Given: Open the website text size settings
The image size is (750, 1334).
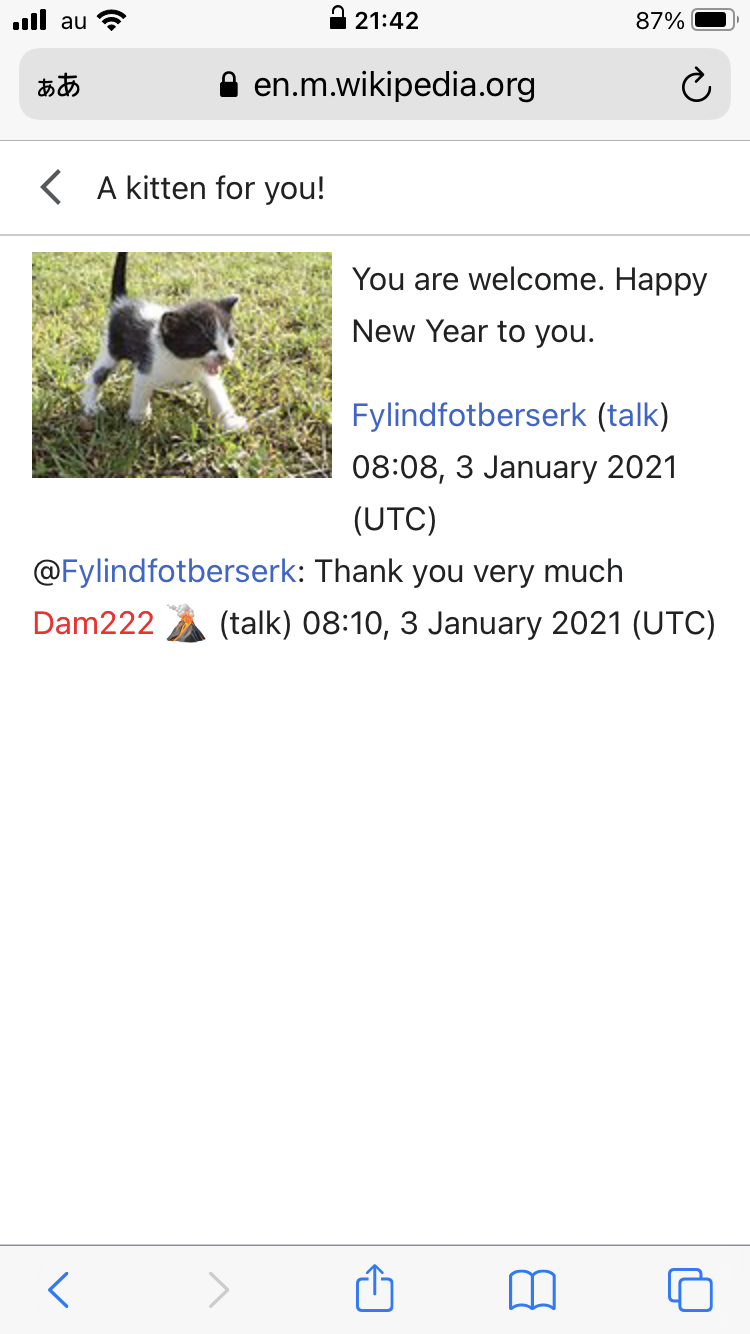Looking at the screenshot, I should (59, 85).
